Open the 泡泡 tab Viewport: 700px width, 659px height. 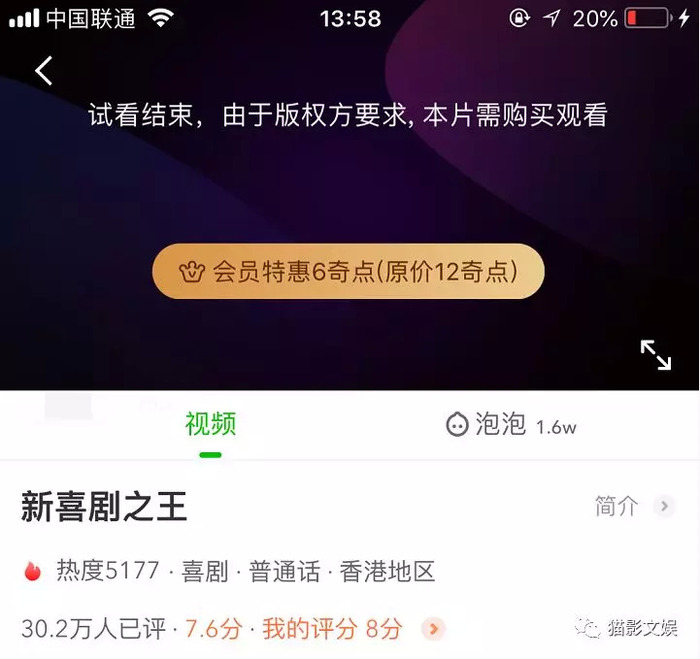[510, 425]
